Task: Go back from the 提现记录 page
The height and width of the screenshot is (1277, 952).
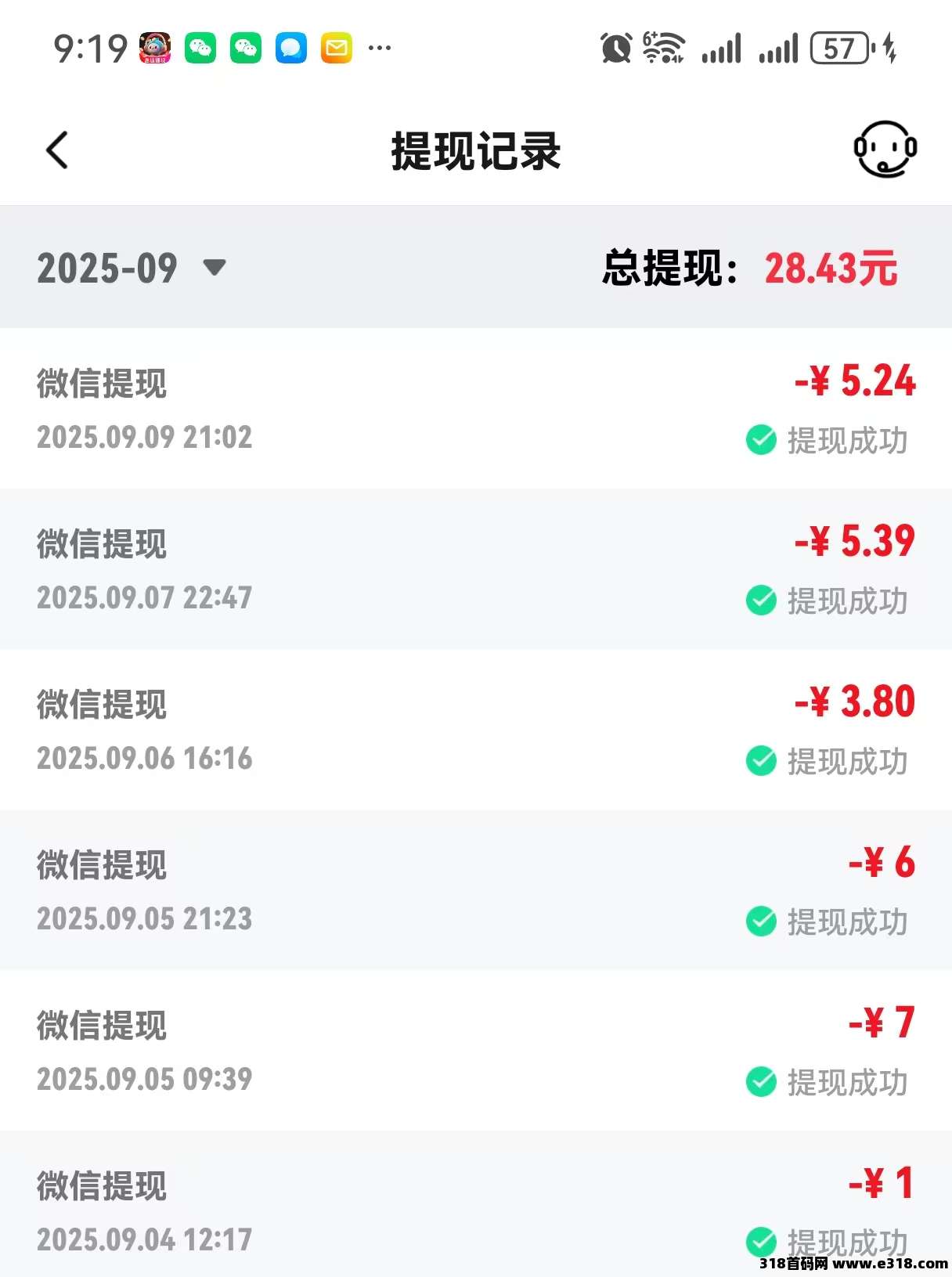Action: click(57, 150)
